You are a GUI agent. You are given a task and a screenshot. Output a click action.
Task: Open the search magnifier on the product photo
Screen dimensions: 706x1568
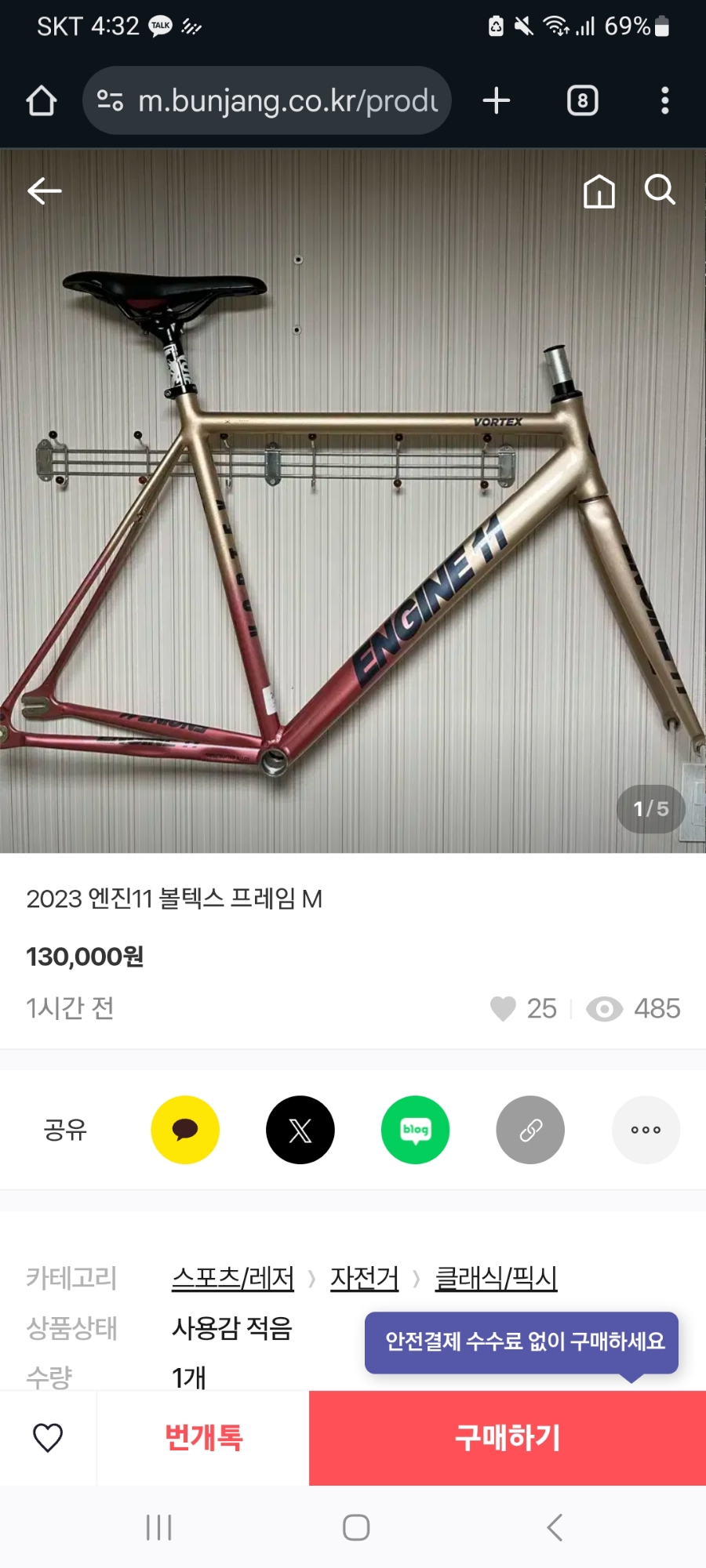pos(660,190)
